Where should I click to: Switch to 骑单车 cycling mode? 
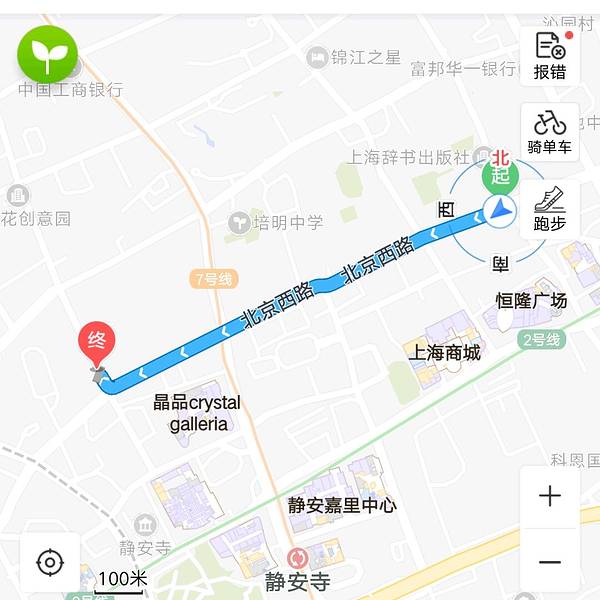coord(550,133)
